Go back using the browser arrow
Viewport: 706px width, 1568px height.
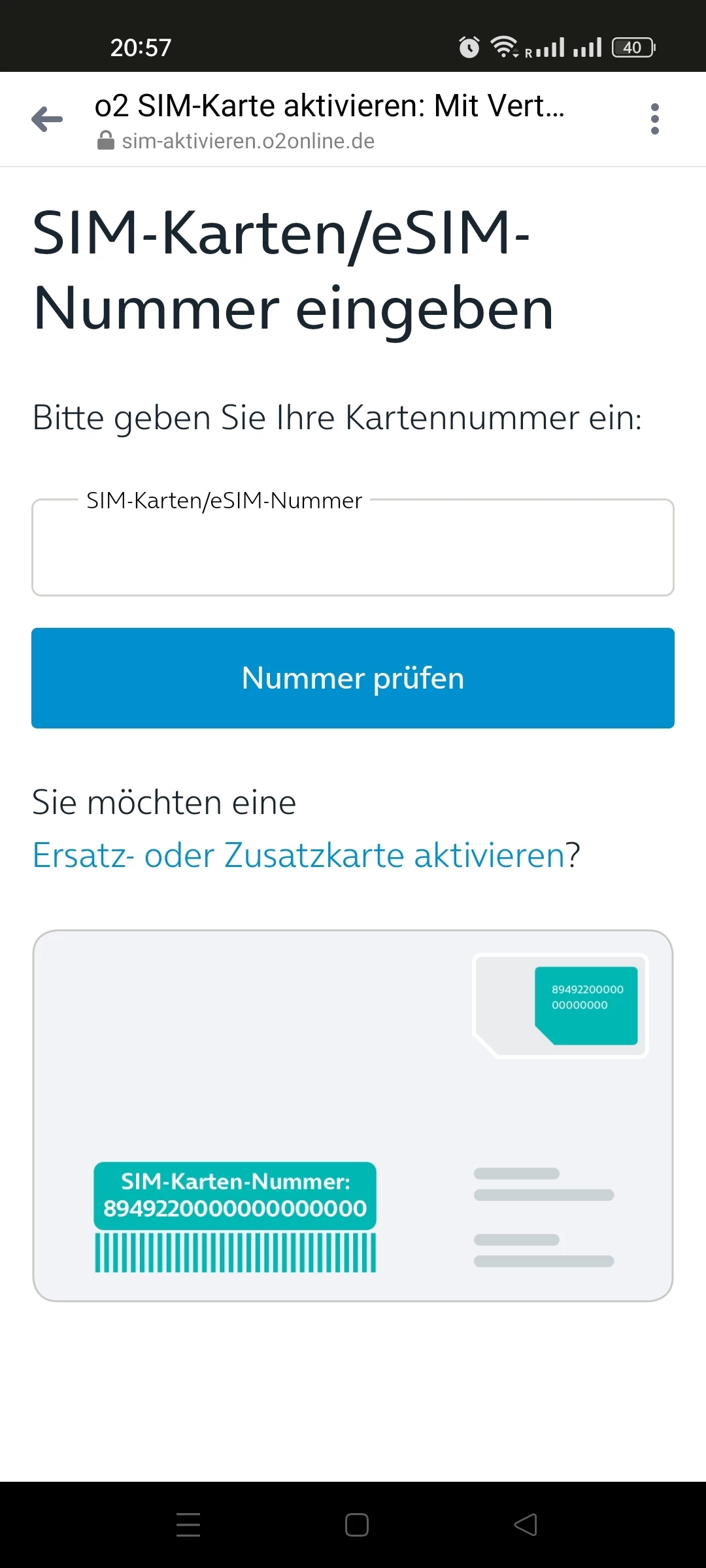pos(47,119)
